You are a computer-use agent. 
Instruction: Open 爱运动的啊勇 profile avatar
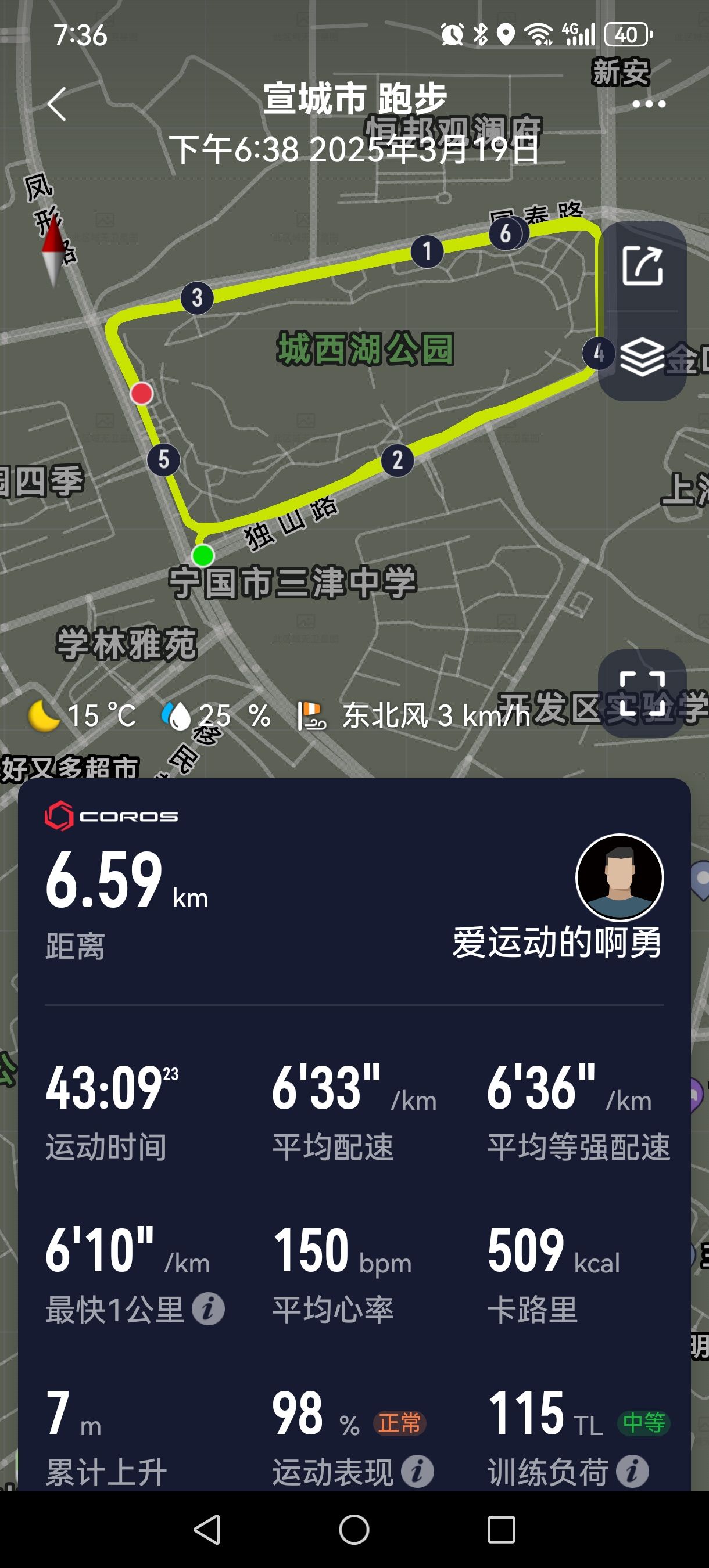(x=620, y=877)
